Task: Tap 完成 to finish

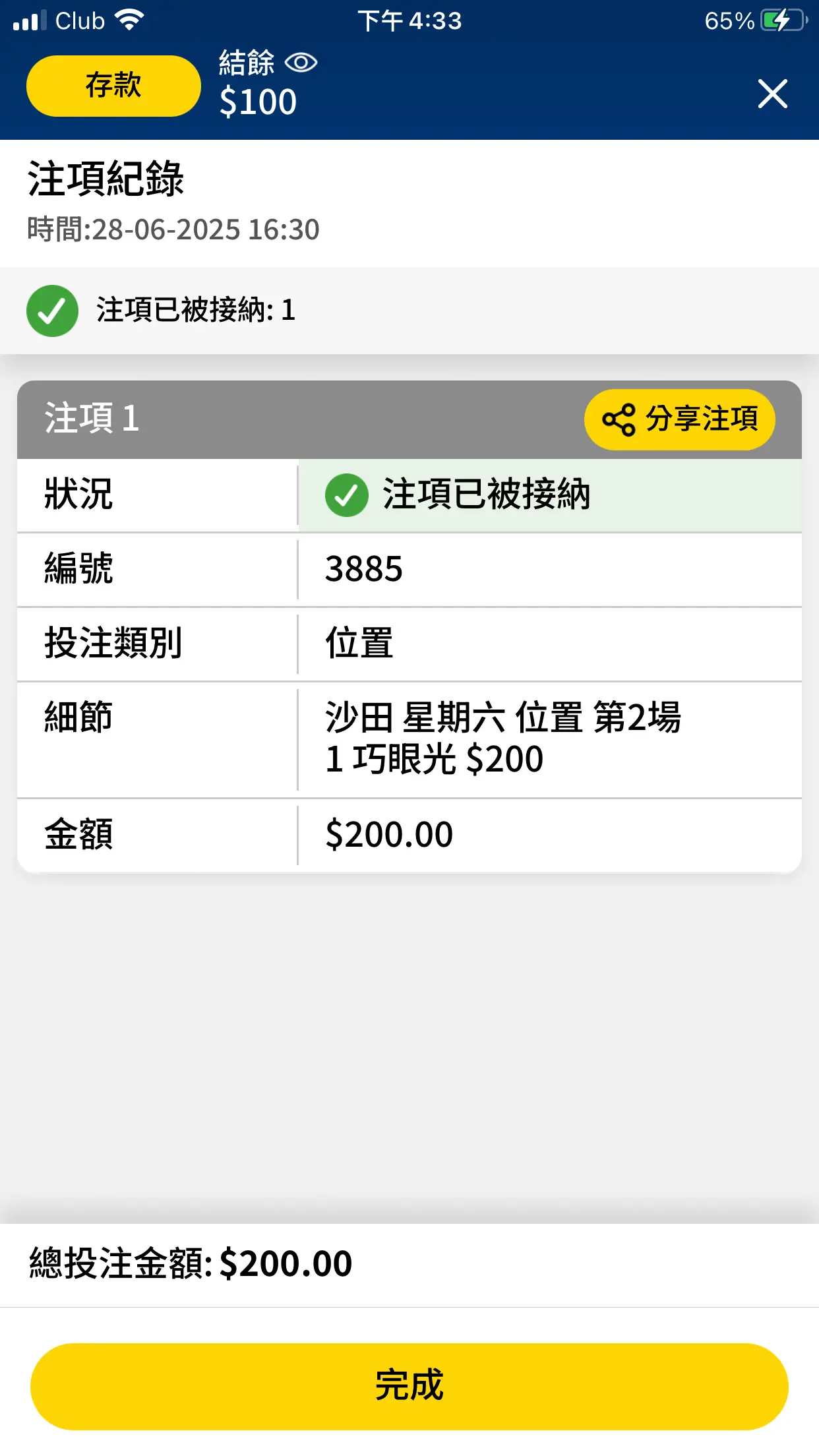Action: pyautogui.click(x=409, y=1386)
